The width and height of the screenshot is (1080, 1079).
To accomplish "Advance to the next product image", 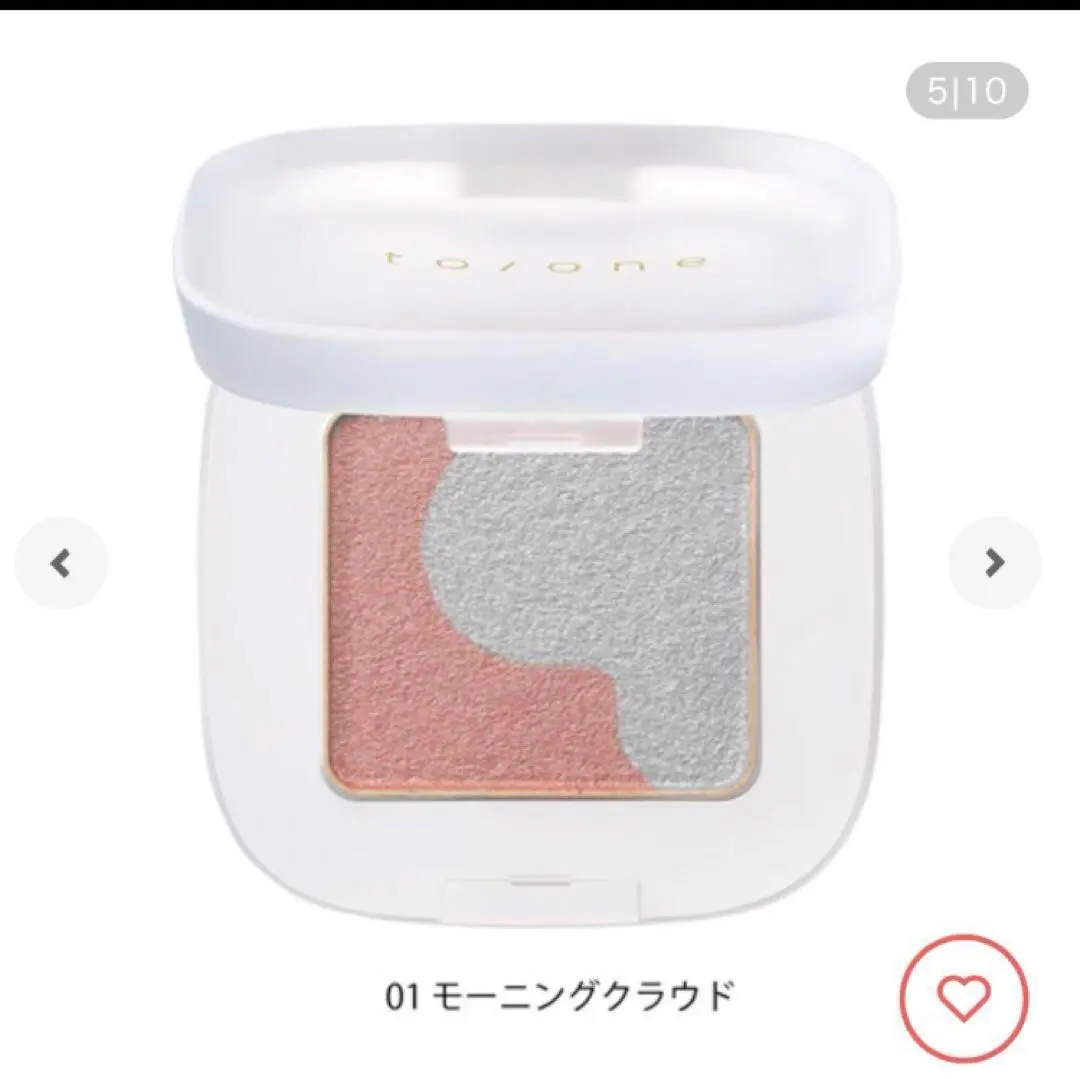I will [x=994, y=563].
